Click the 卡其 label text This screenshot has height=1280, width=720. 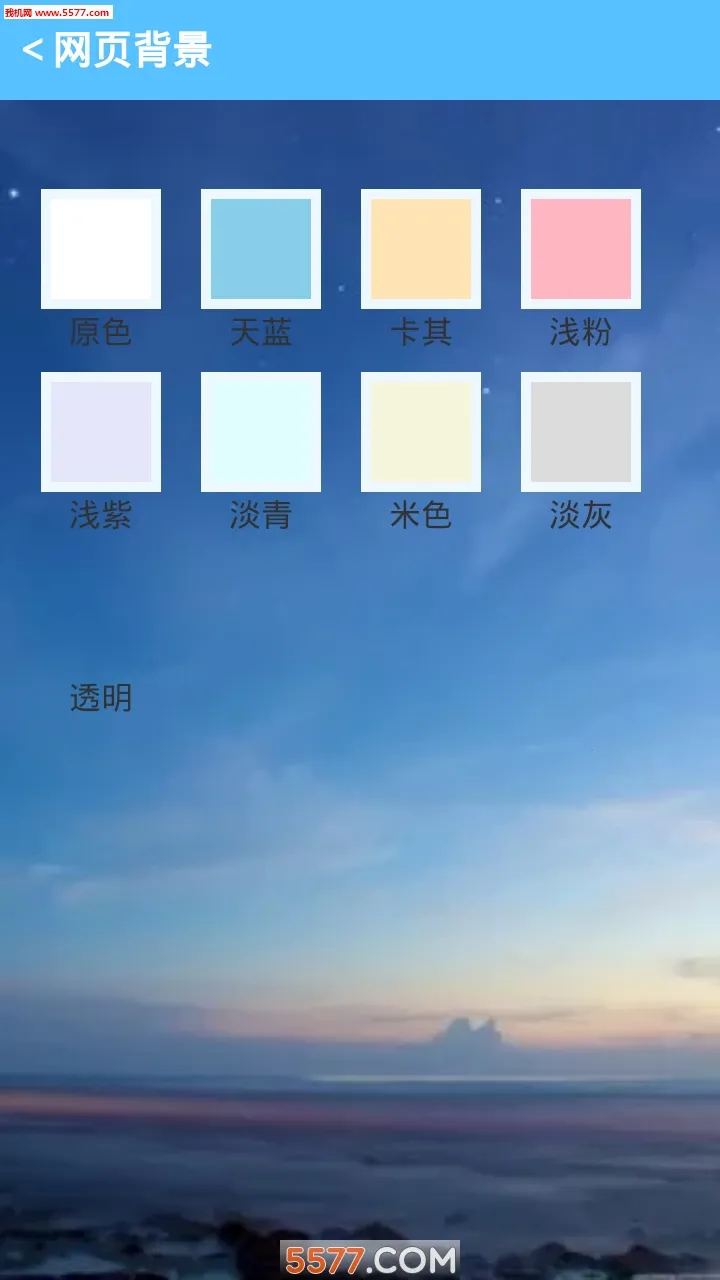point(420,332)
